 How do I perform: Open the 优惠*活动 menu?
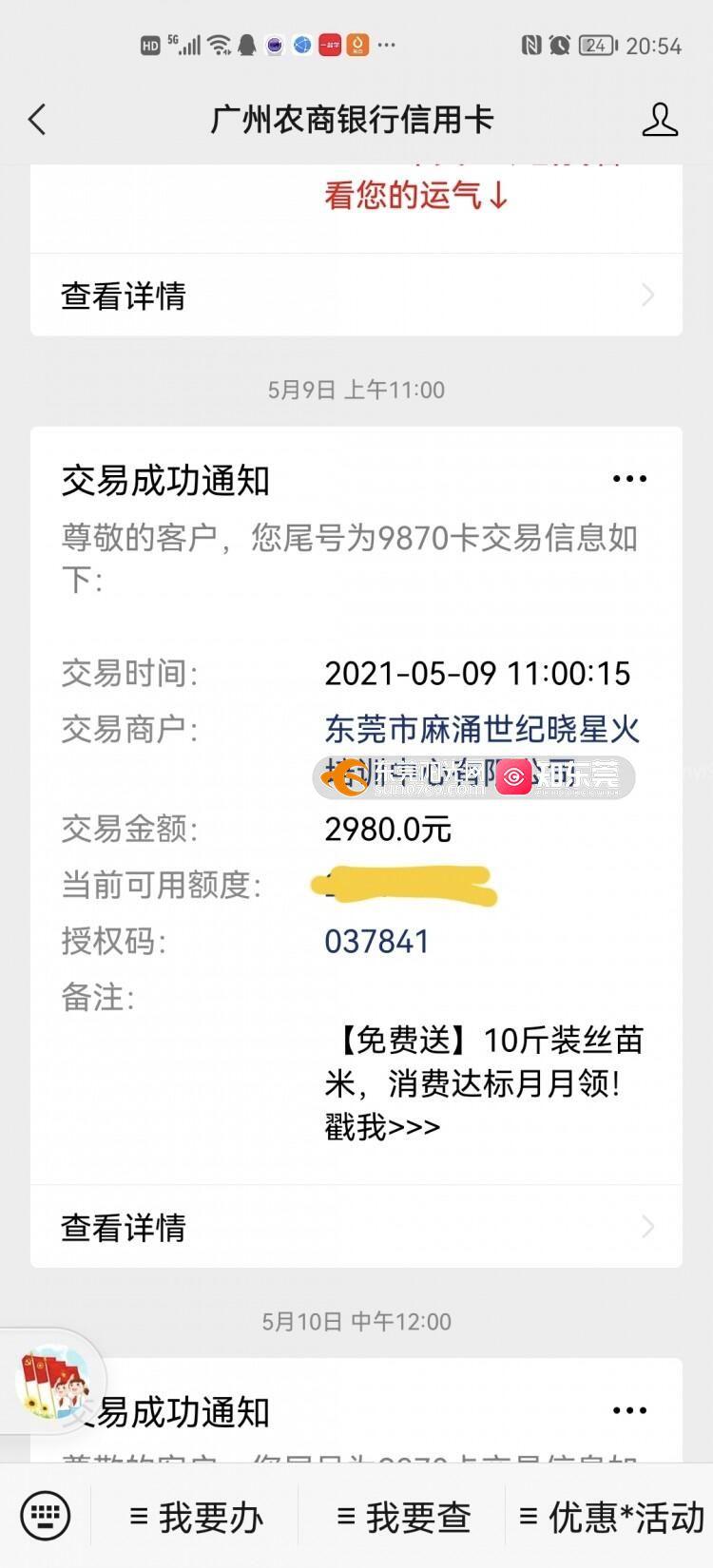[610, 1517]
